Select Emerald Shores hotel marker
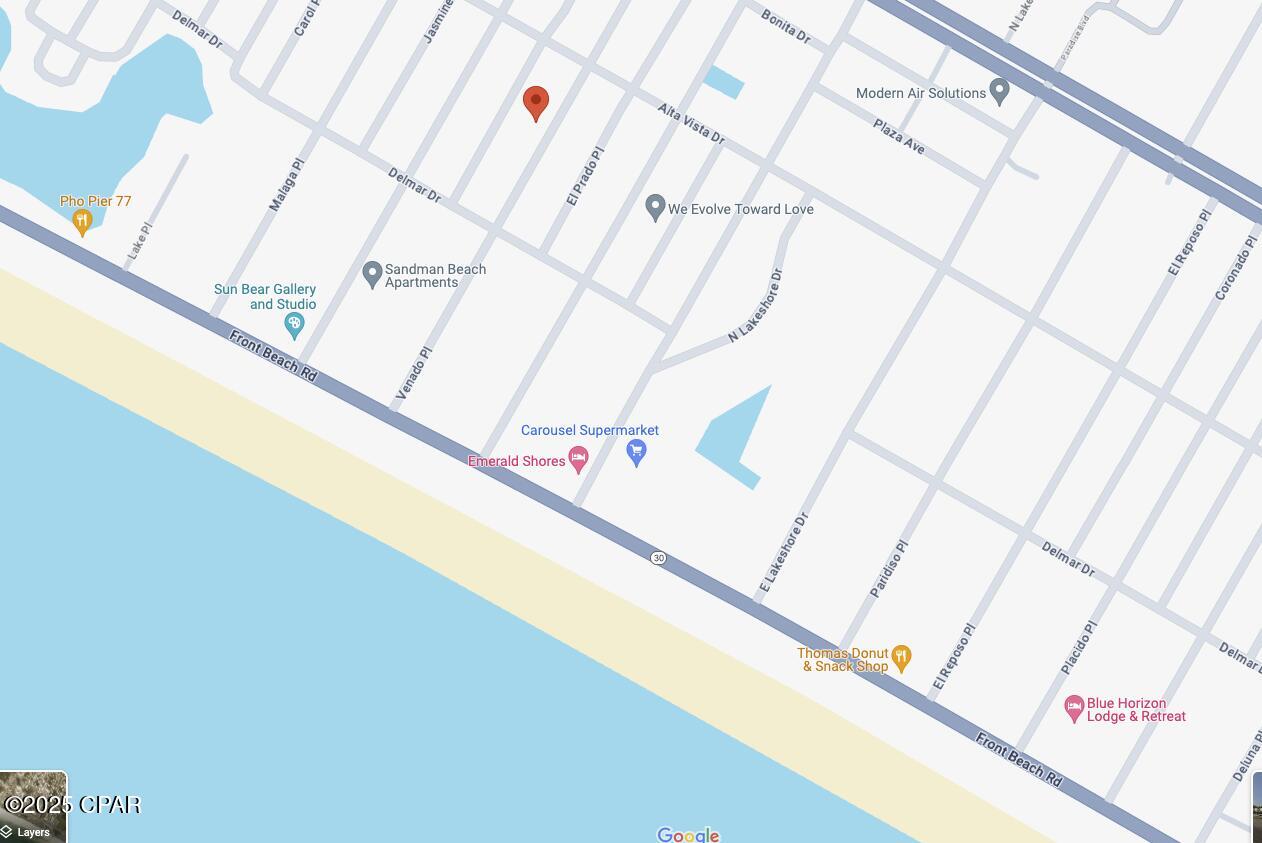 [x=577, y=459]
